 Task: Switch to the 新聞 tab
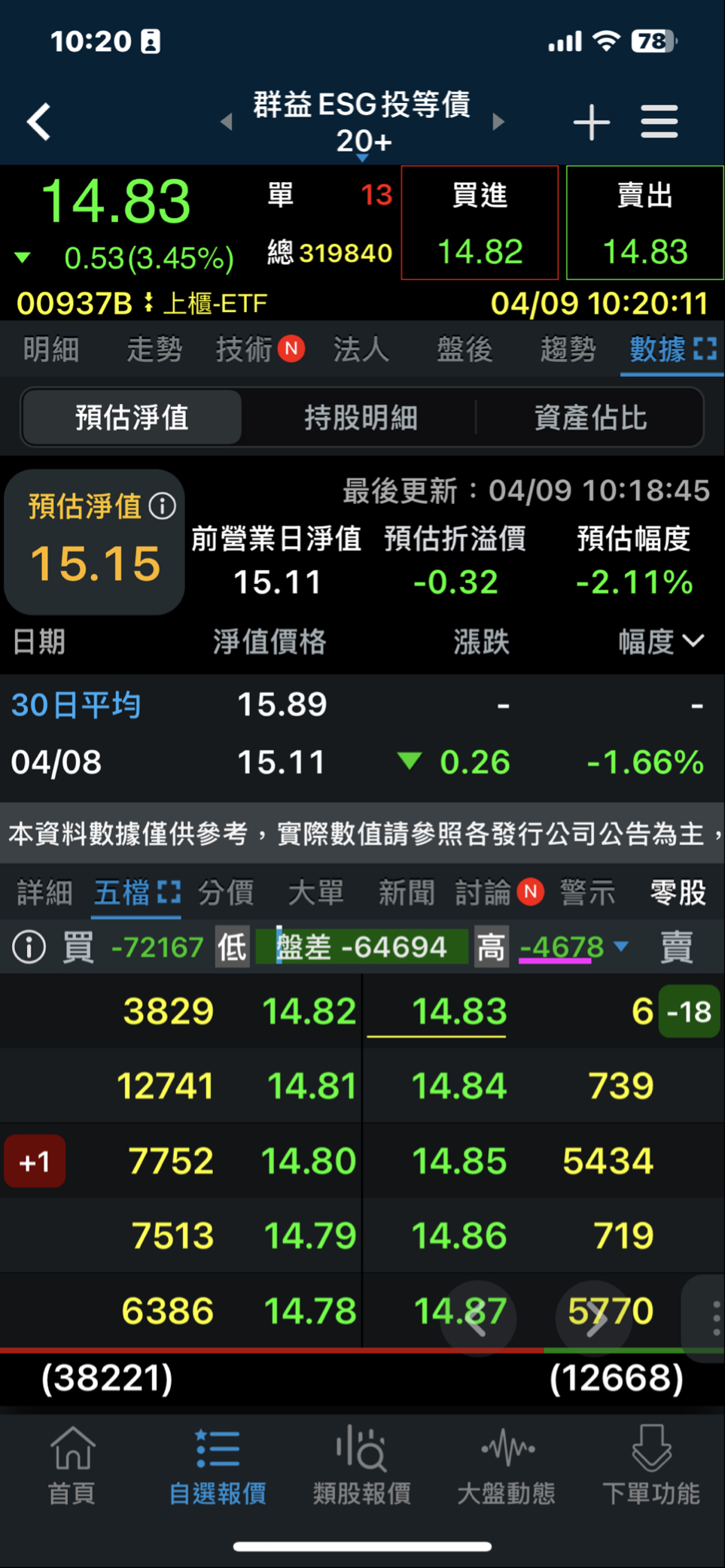(x=407, y=893)
